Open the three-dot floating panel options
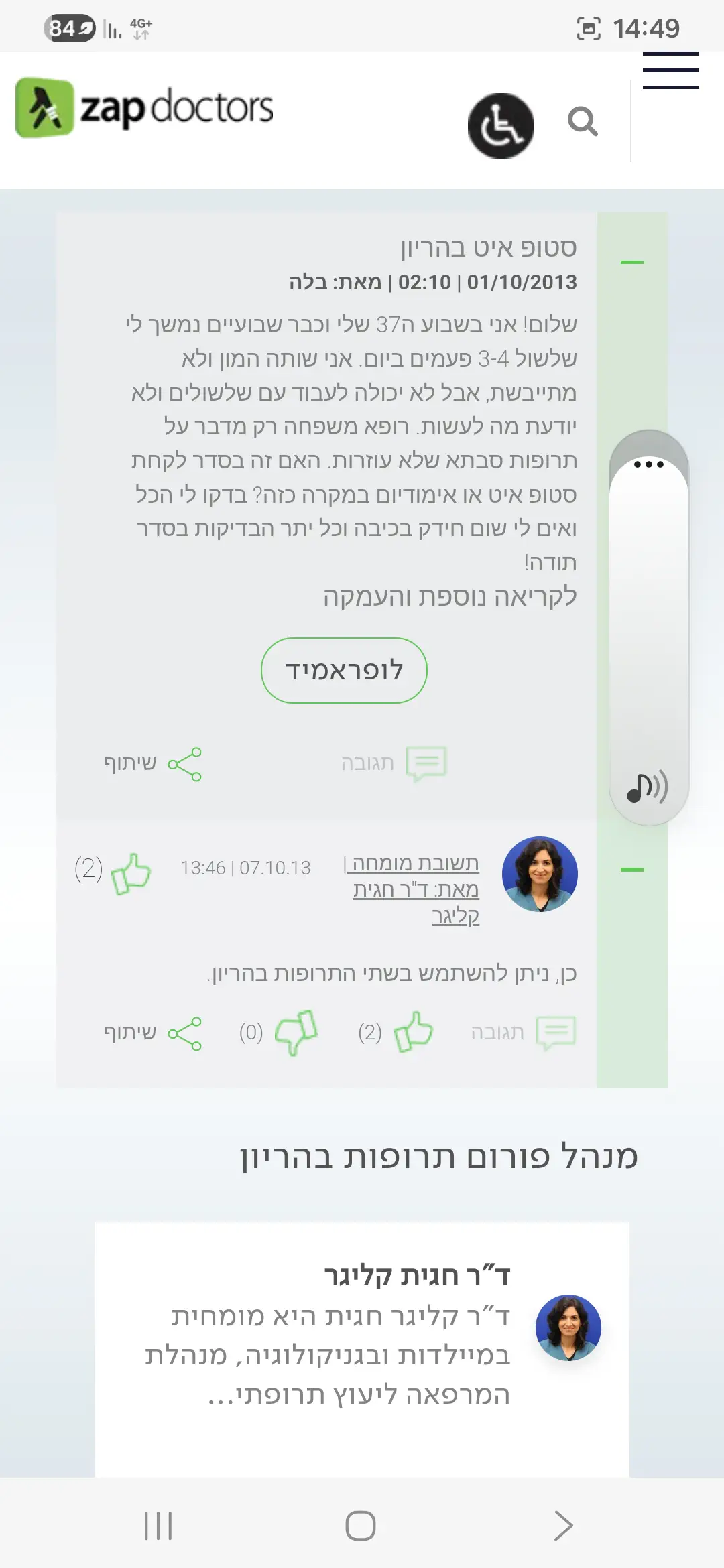Screen dimensions: 724x1568 click(x=648, y=464)
